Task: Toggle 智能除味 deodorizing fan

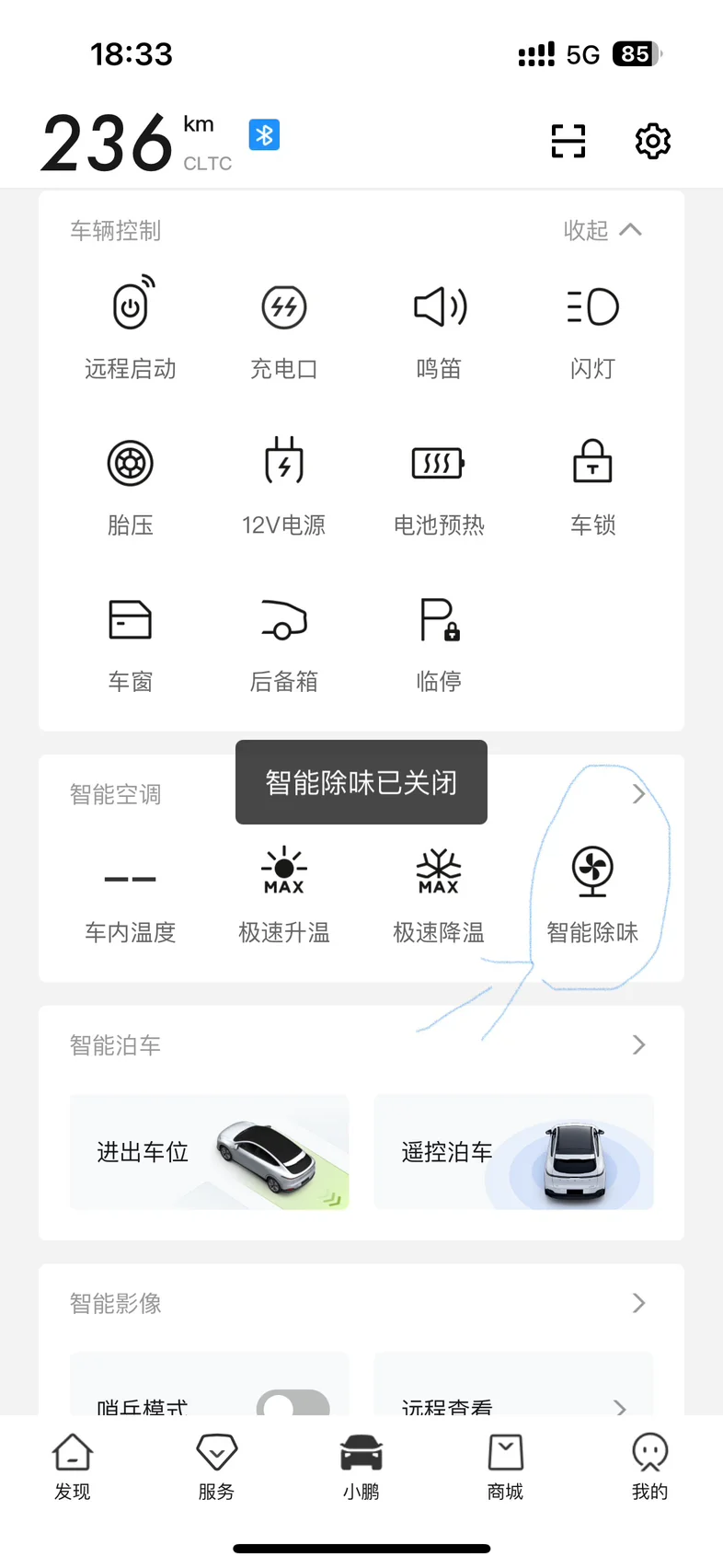Action: 592,894
